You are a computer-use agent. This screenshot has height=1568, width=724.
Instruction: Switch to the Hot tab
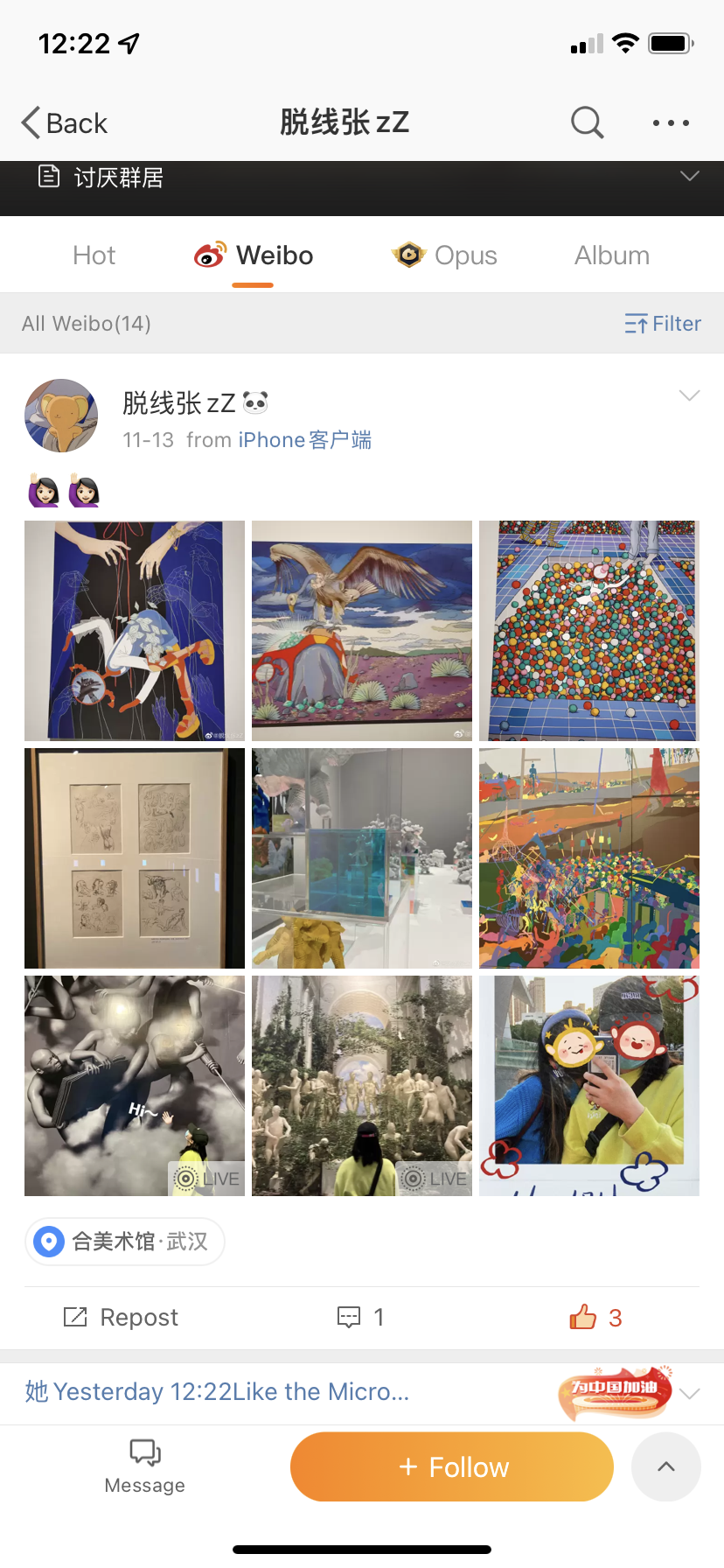click(x=94, y=255)
